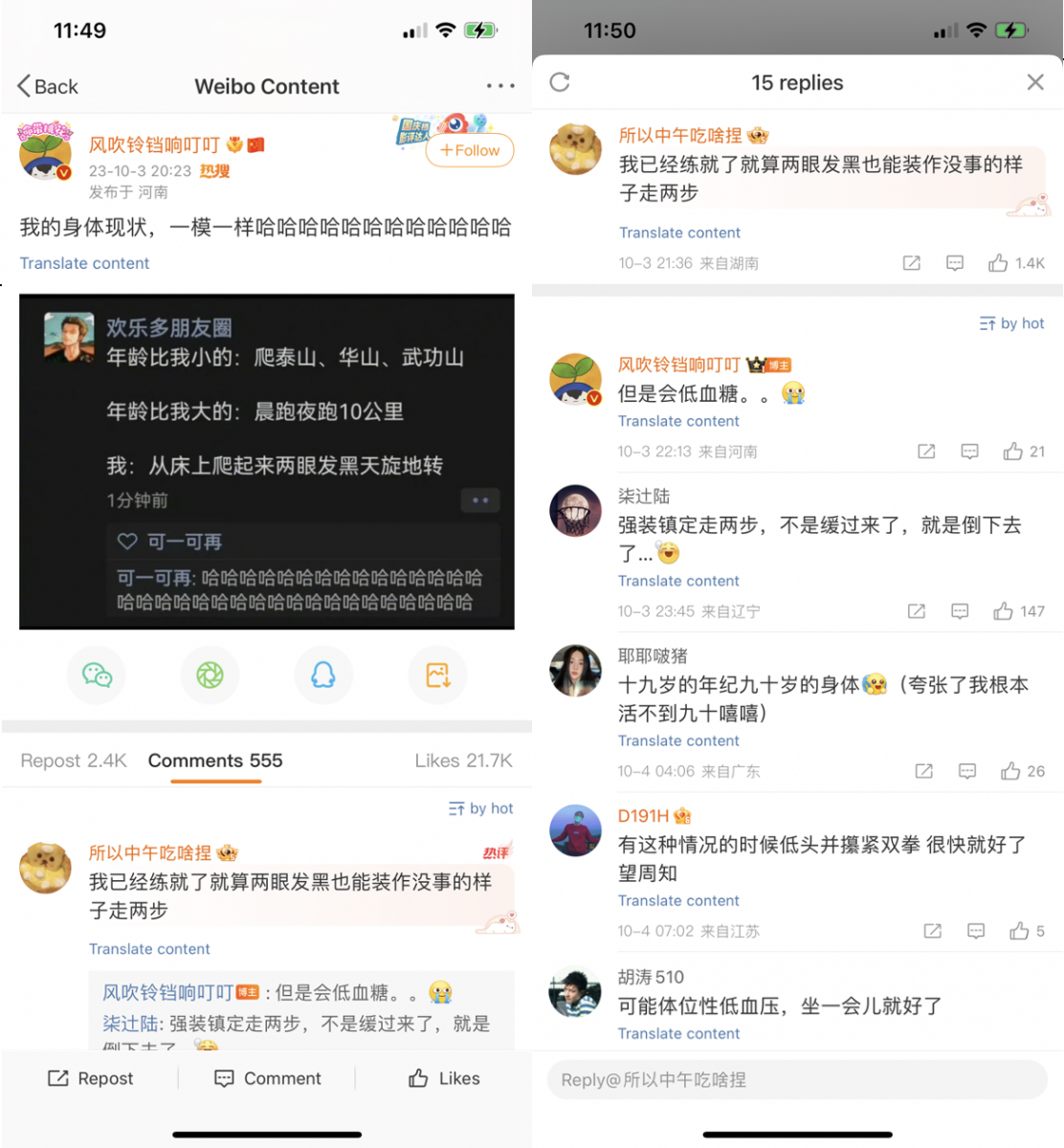Open sort options in the replies panel

[x=1011, y=323]
